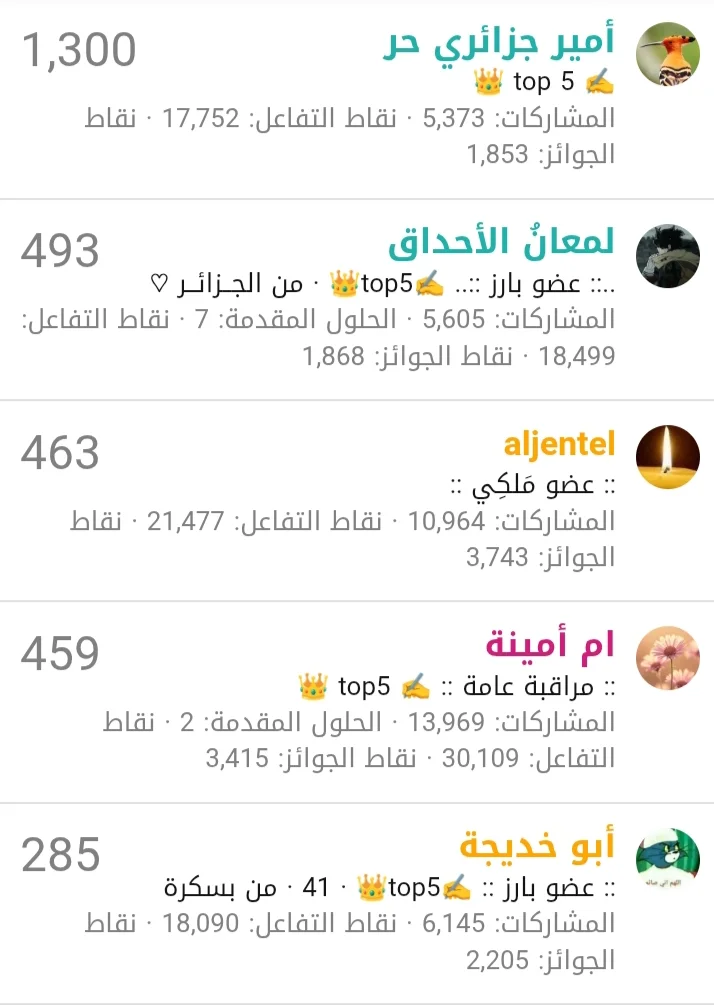View aljentel's profile via username
This screenshot has height=1005, width=714.
pyautogui.click(x=559, y=445)
